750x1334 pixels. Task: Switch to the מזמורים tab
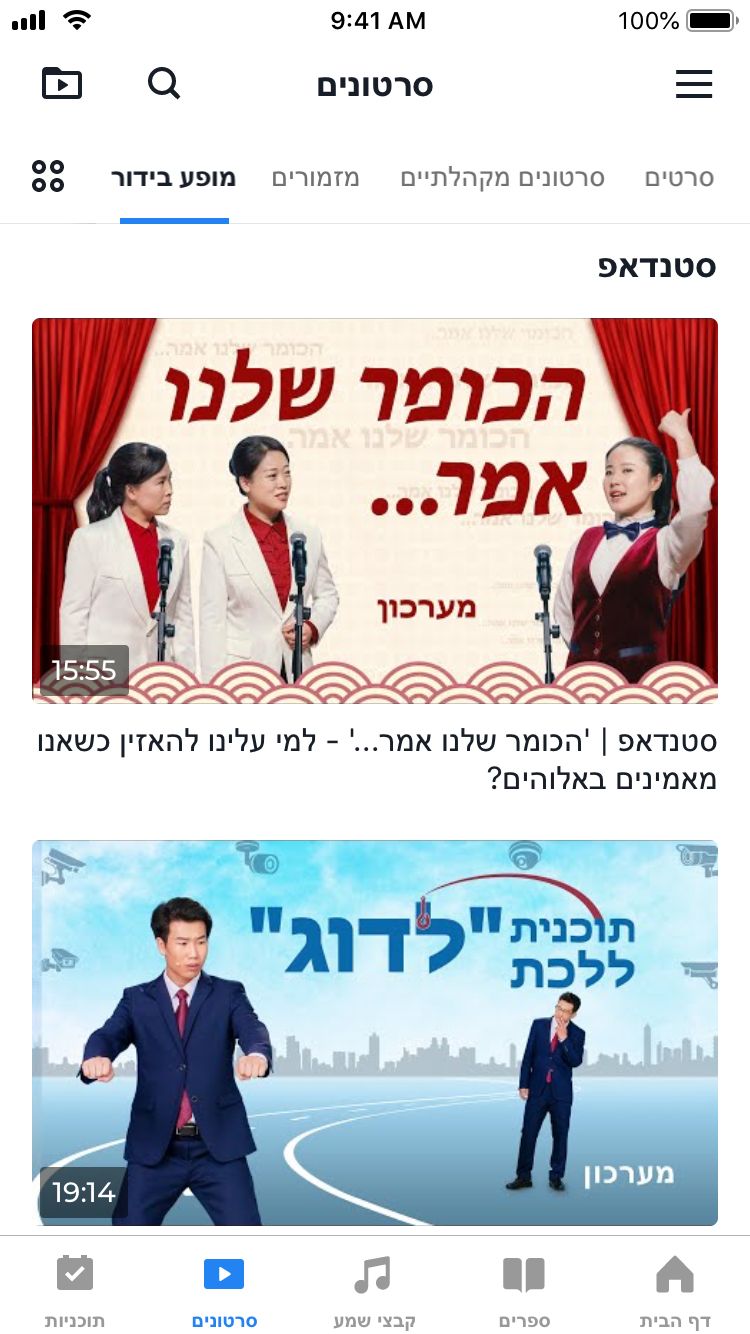point(315,179)
